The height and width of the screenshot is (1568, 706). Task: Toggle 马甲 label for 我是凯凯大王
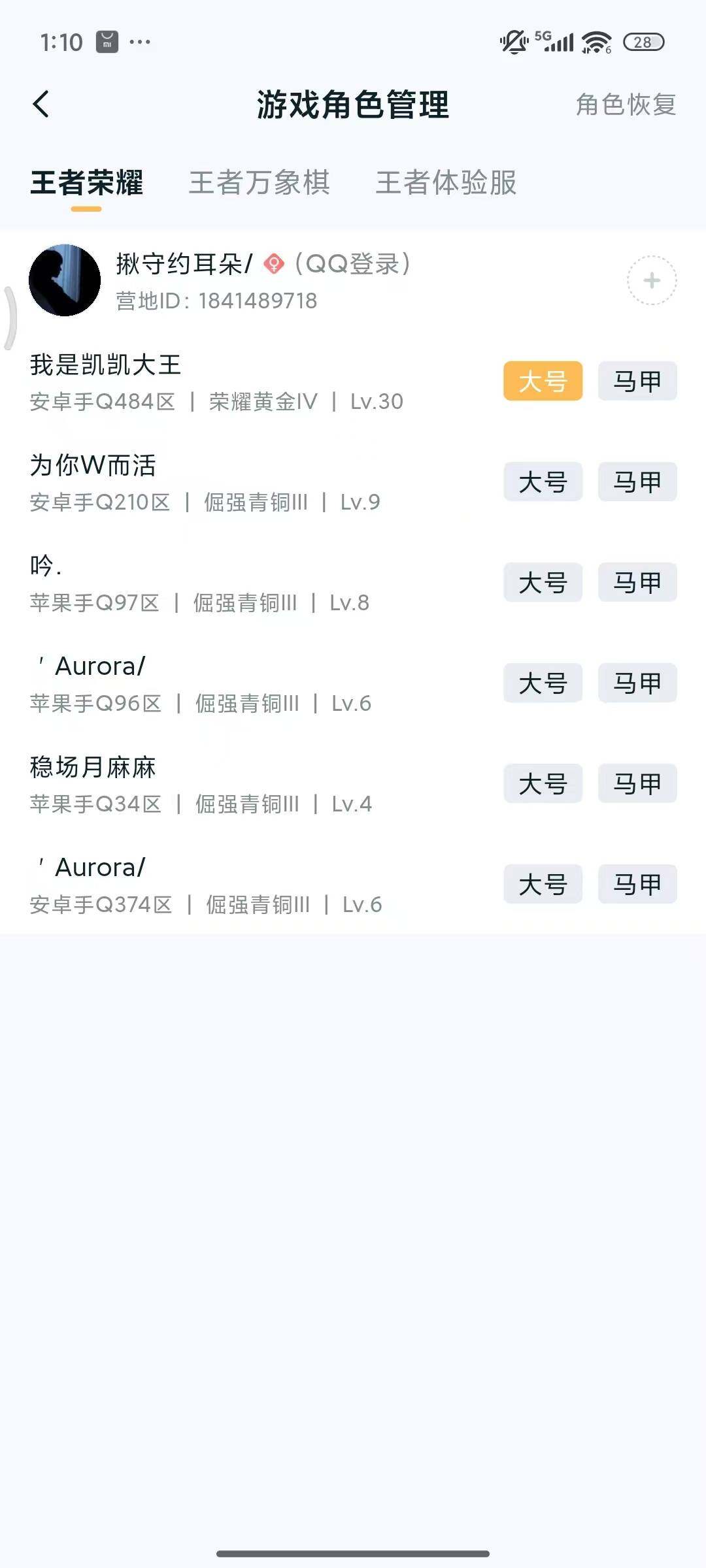coord(636,382)
